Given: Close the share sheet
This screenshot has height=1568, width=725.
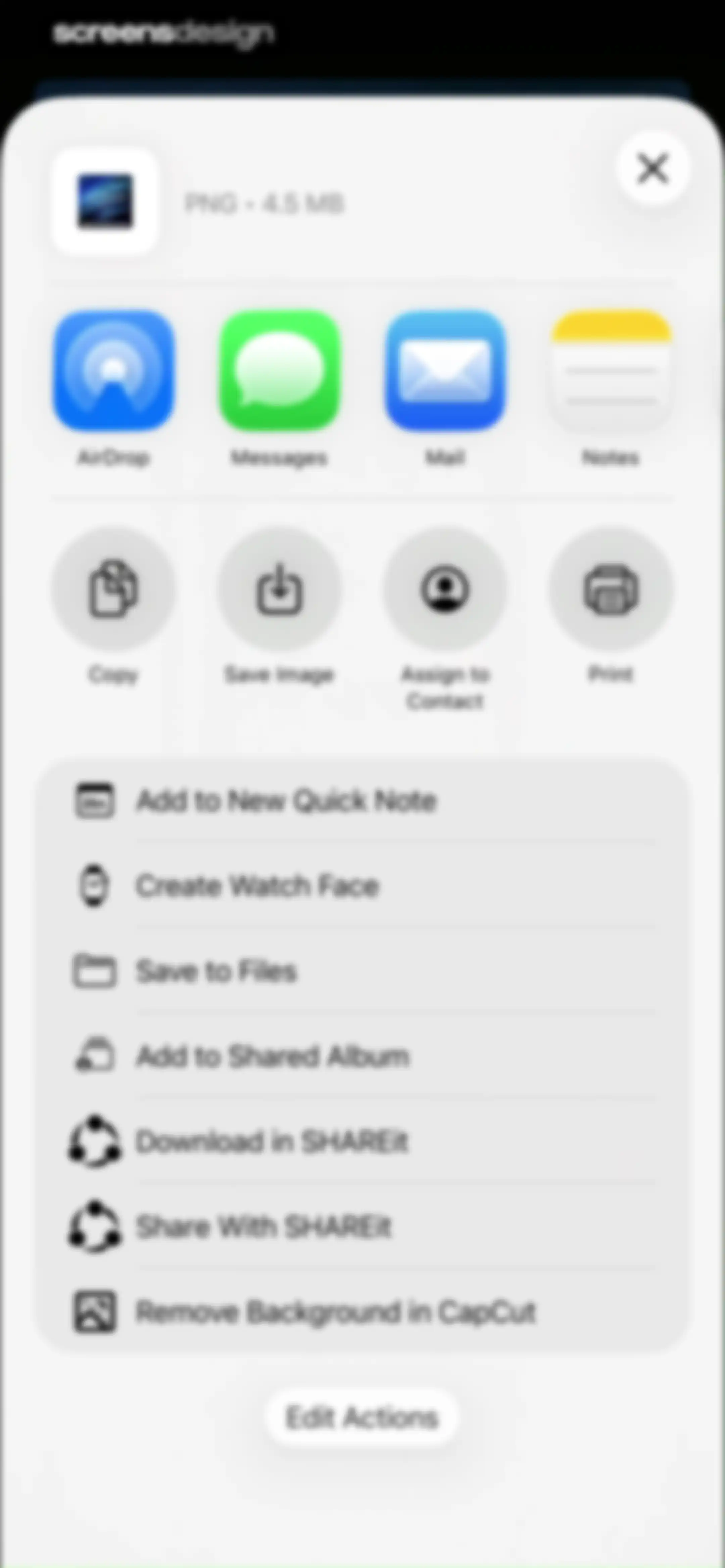Looking at the screenshot, I should click(x=652, y=168).
